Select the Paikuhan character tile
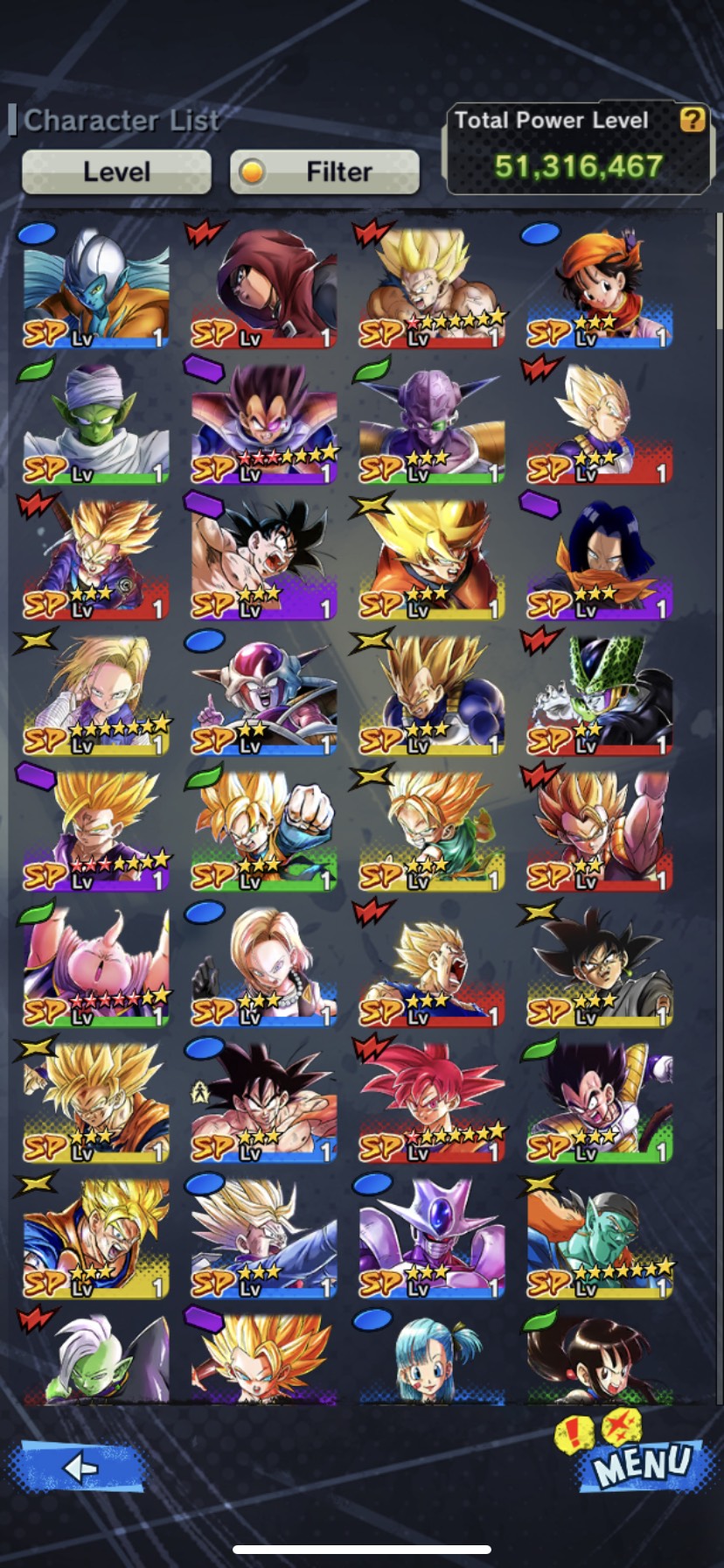This screenshot has width=724, height=1568. click(x=600, y=1237)
